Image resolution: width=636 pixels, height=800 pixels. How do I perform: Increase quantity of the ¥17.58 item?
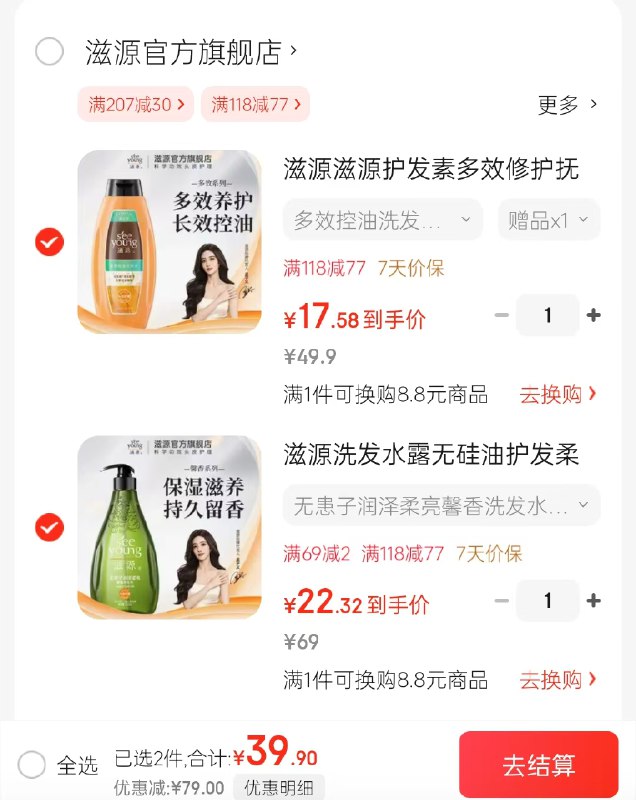(594, 316)
